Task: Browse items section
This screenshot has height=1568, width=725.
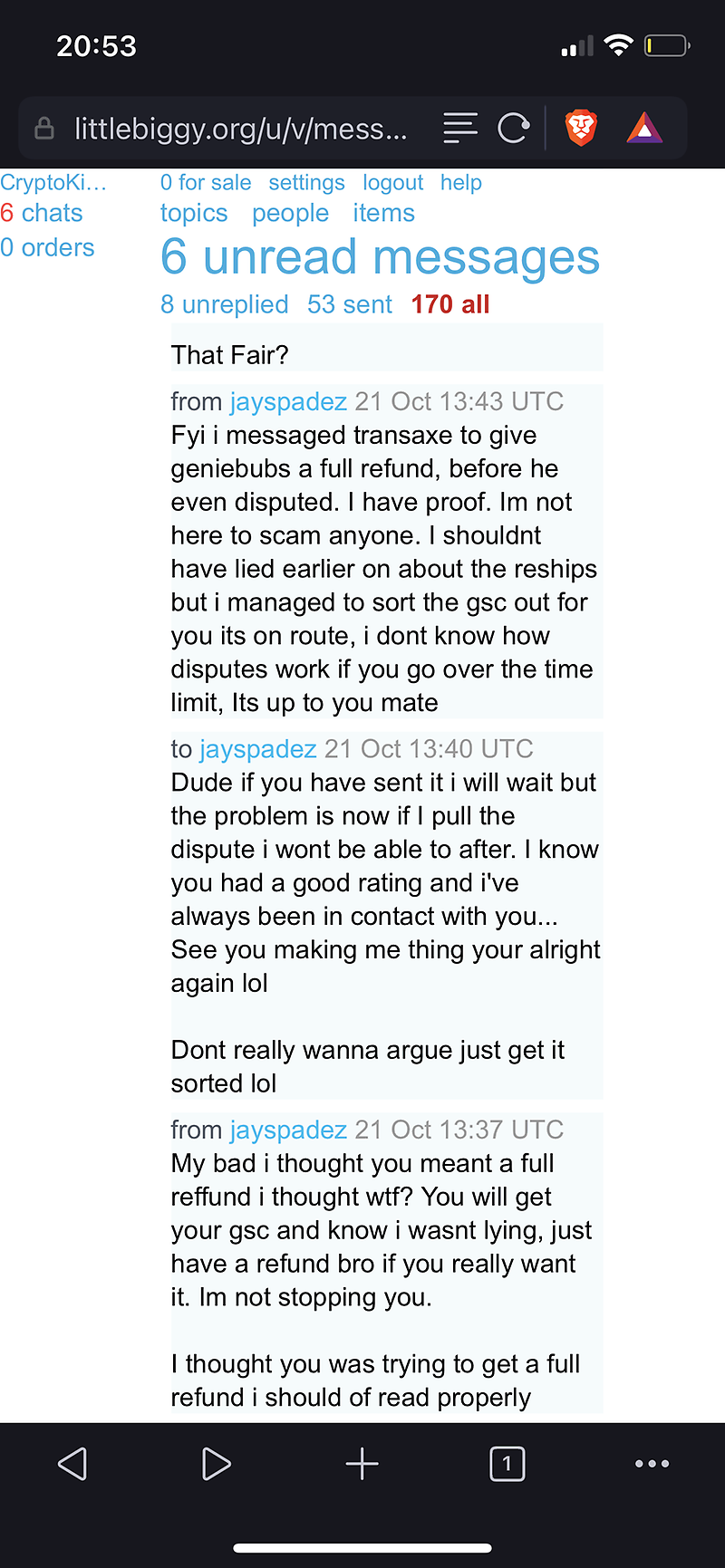Action: (383, 213)
